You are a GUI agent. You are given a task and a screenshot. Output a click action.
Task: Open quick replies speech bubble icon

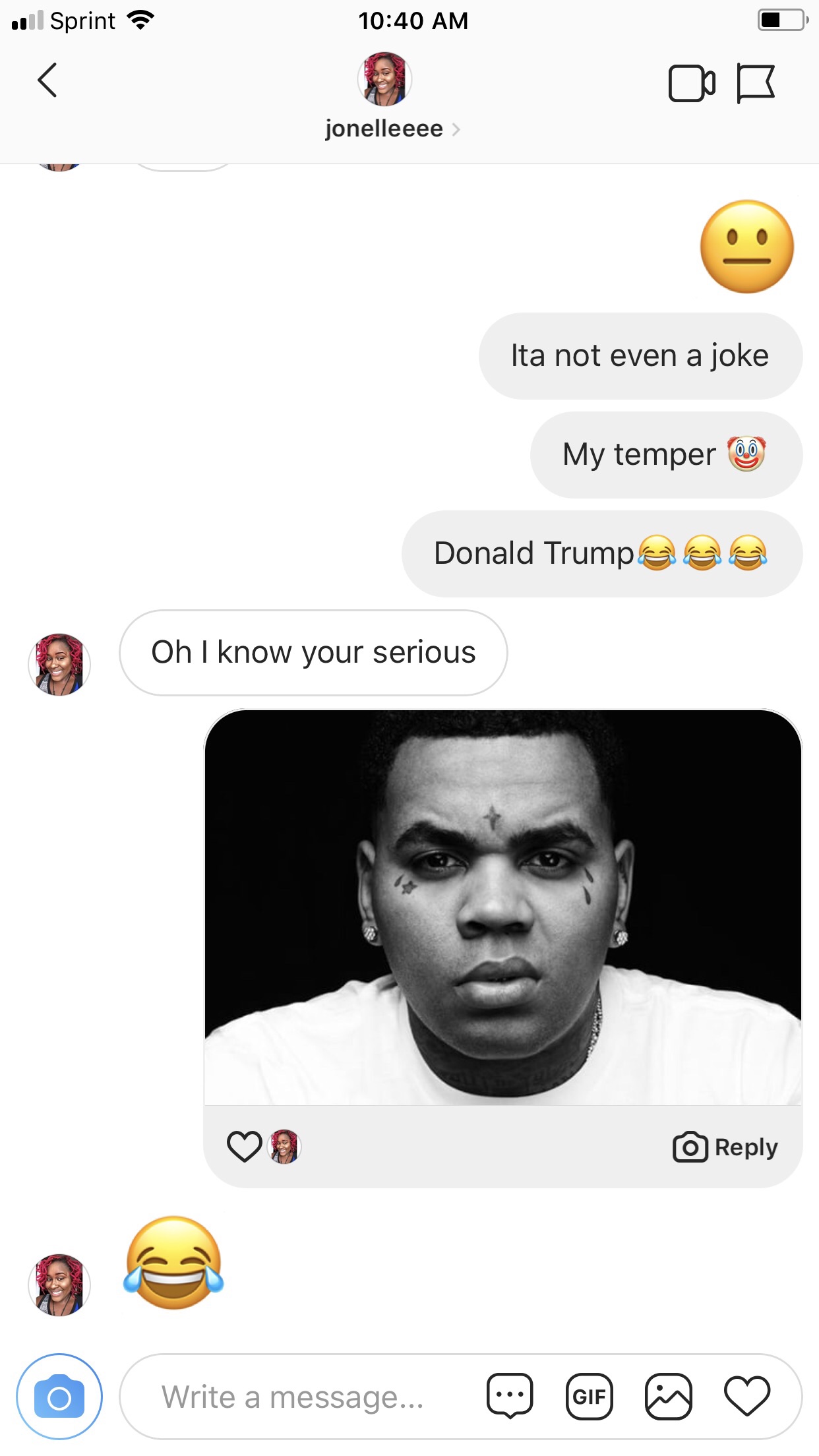click(510, 1396)
